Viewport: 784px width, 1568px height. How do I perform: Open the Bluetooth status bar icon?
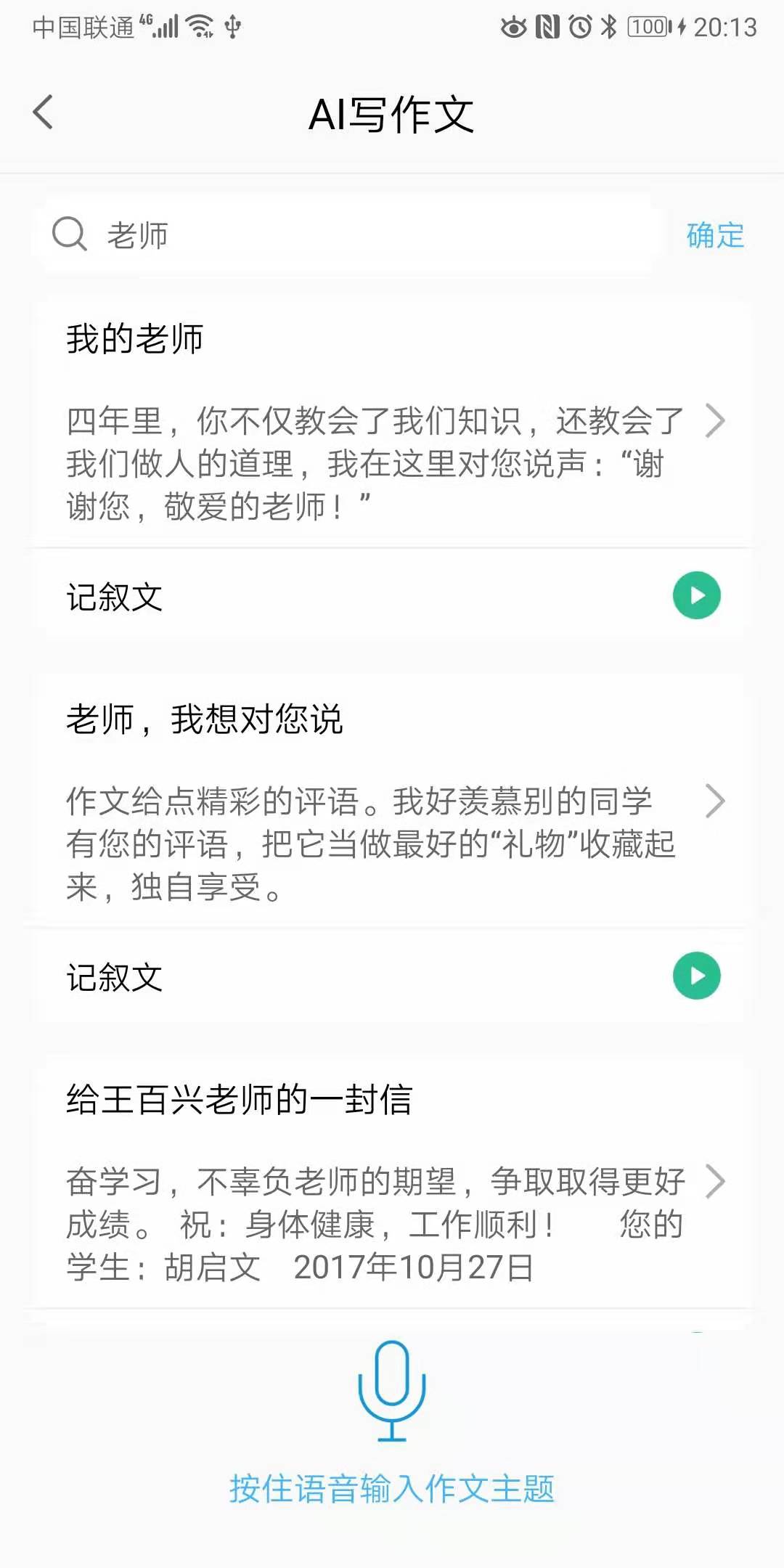[x=607, y=25]
